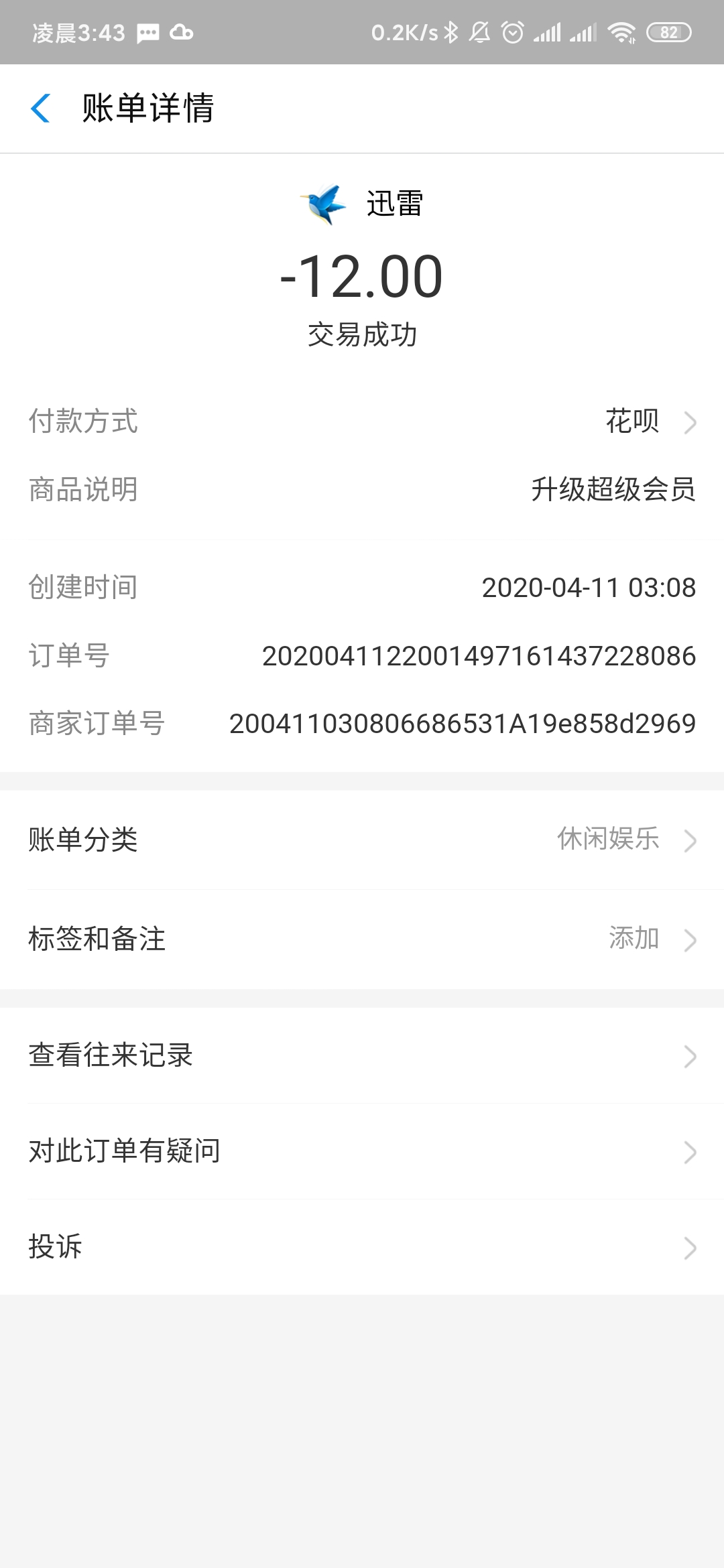Expand the 账单分类 category selector
724x1568 pixels.
[x=362, y=841]
